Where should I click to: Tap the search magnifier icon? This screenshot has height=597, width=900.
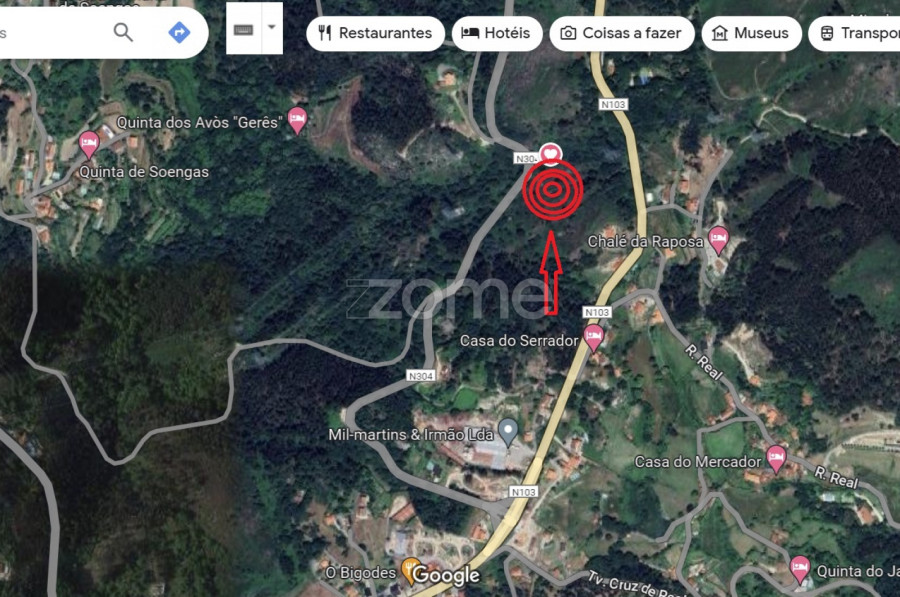pos(123,32)
